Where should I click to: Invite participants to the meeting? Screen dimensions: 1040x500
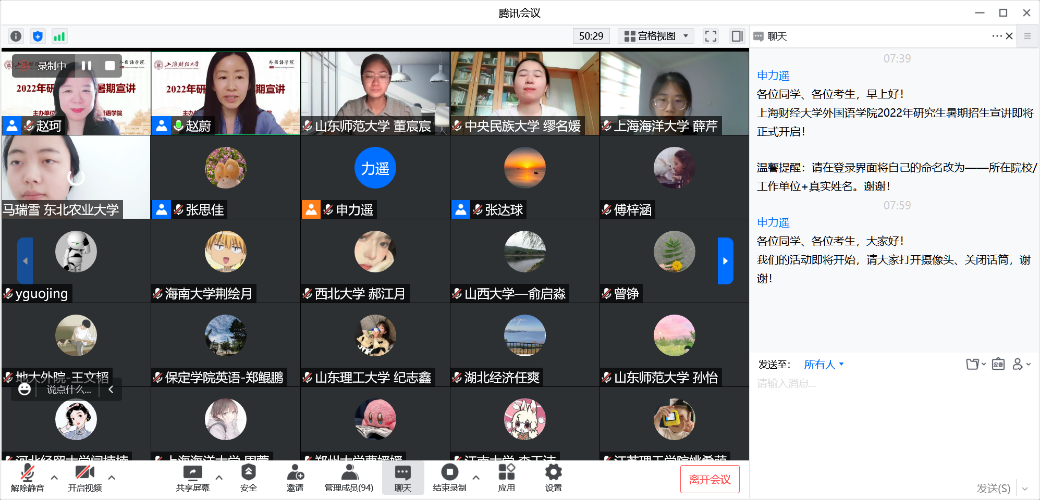[295, 476]
